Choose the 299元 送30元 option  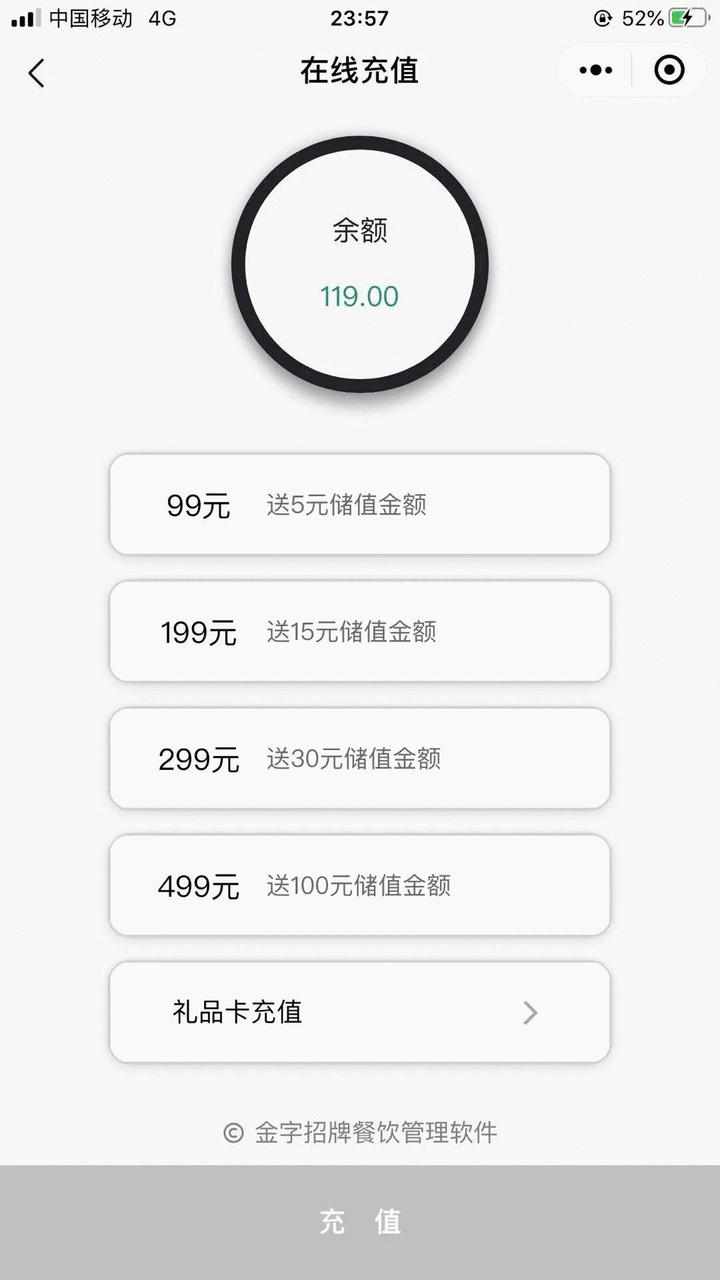click(x=360, y=758)
